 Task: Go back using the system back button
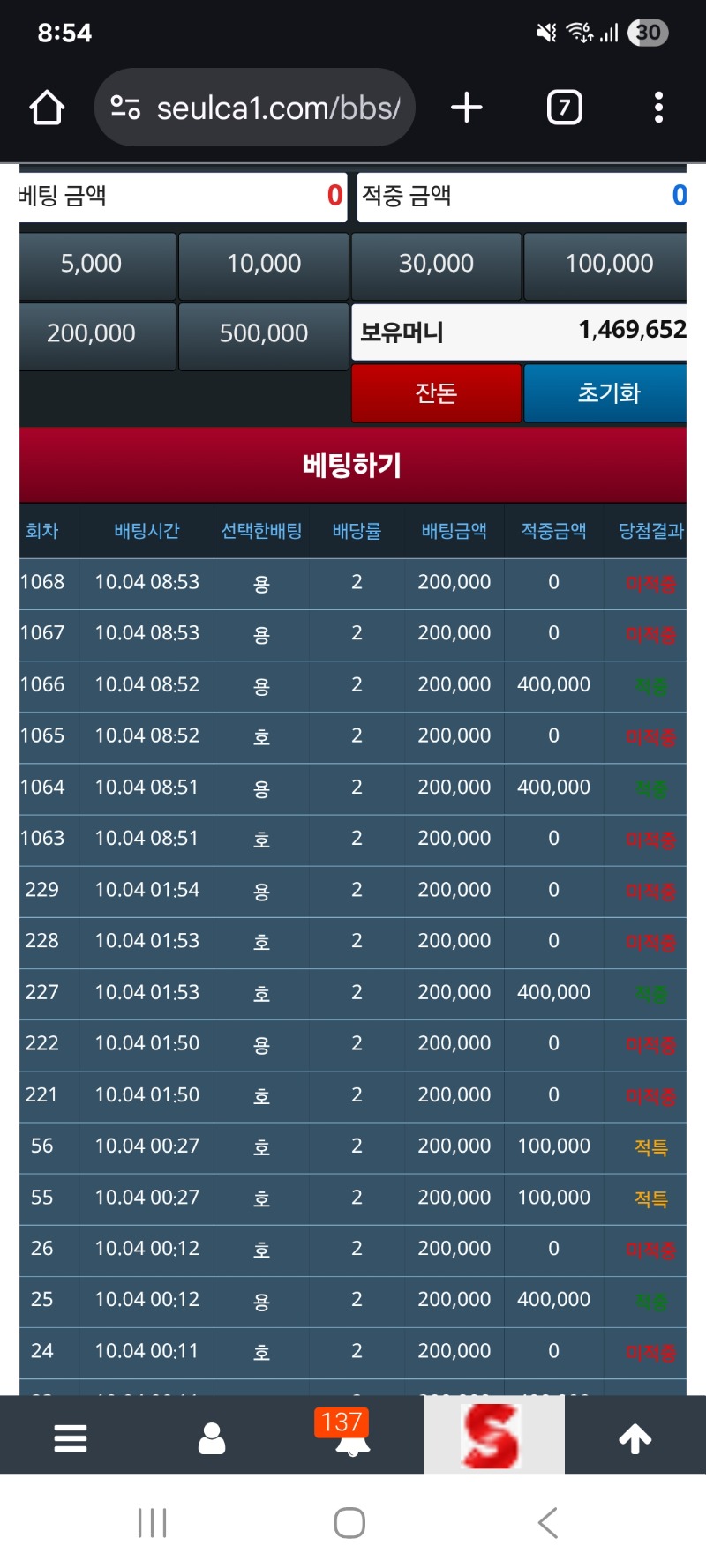(548, 1523)
